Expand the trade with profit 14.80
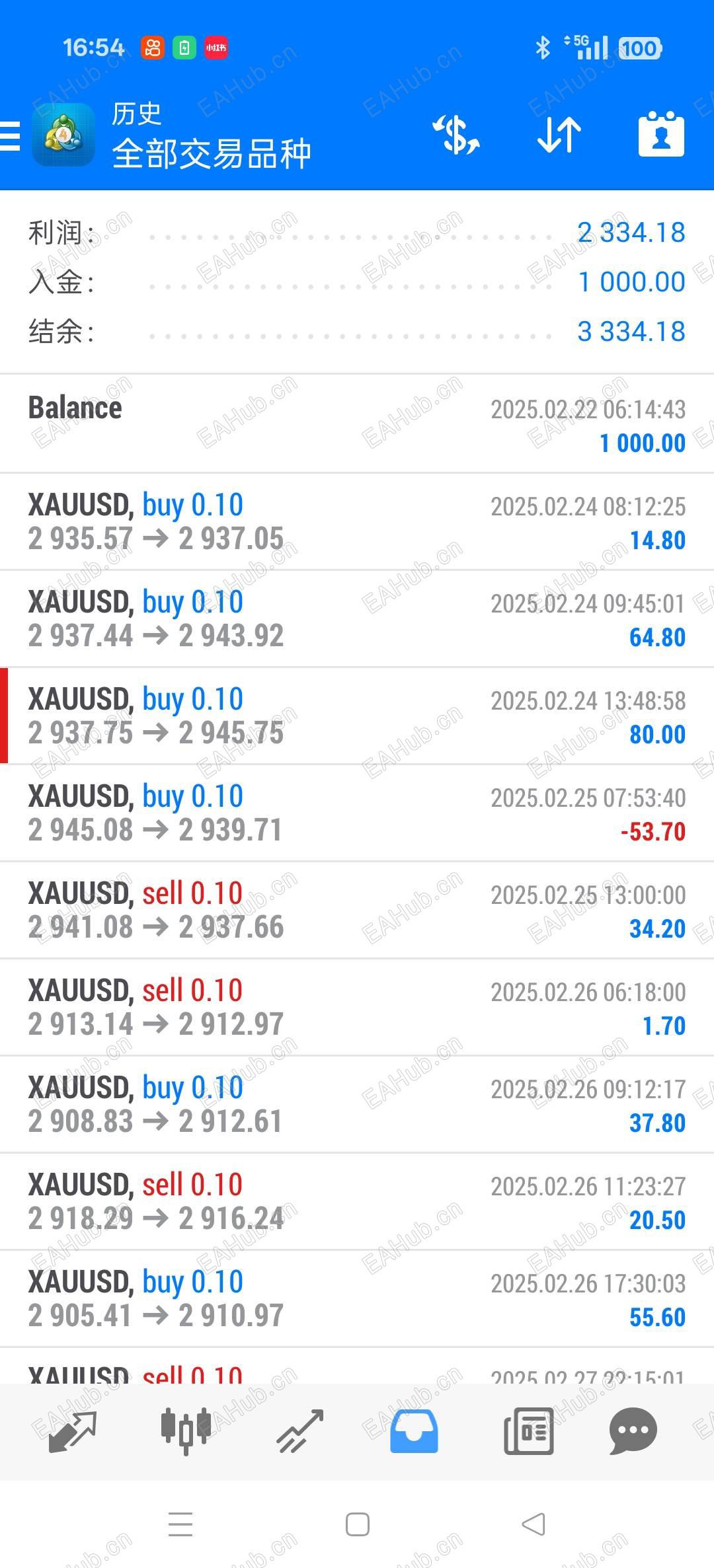 coord(357,522)
